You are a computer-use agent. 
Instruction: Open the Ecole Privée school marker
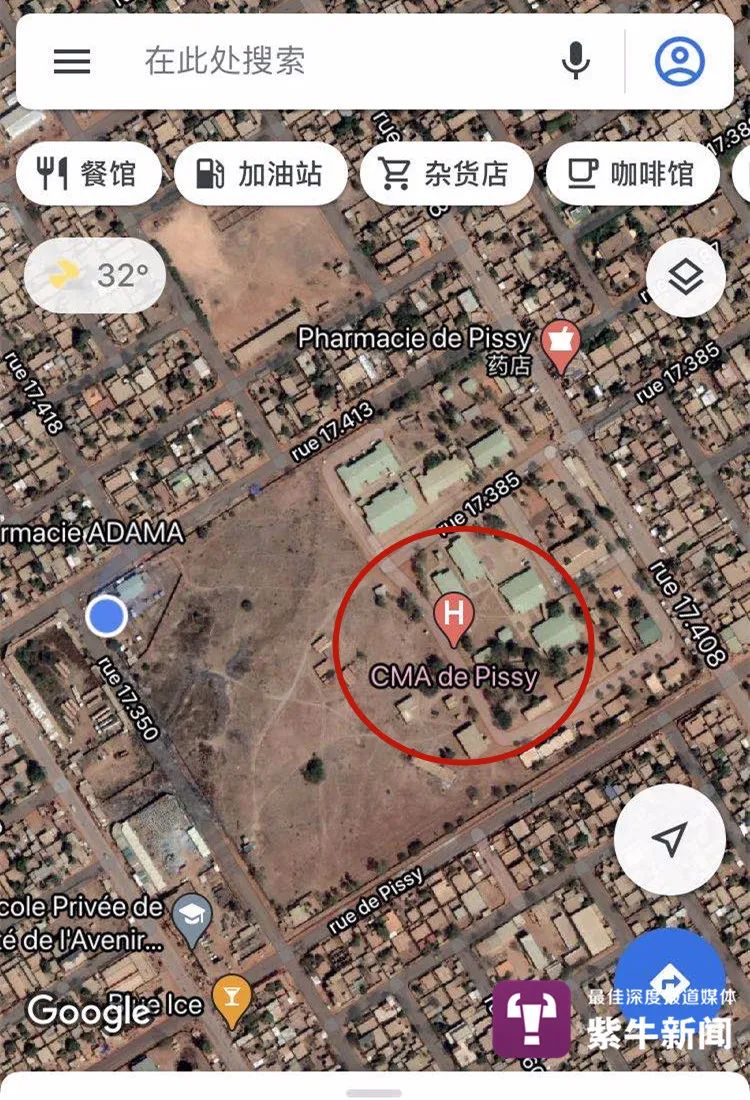[192, 920]
